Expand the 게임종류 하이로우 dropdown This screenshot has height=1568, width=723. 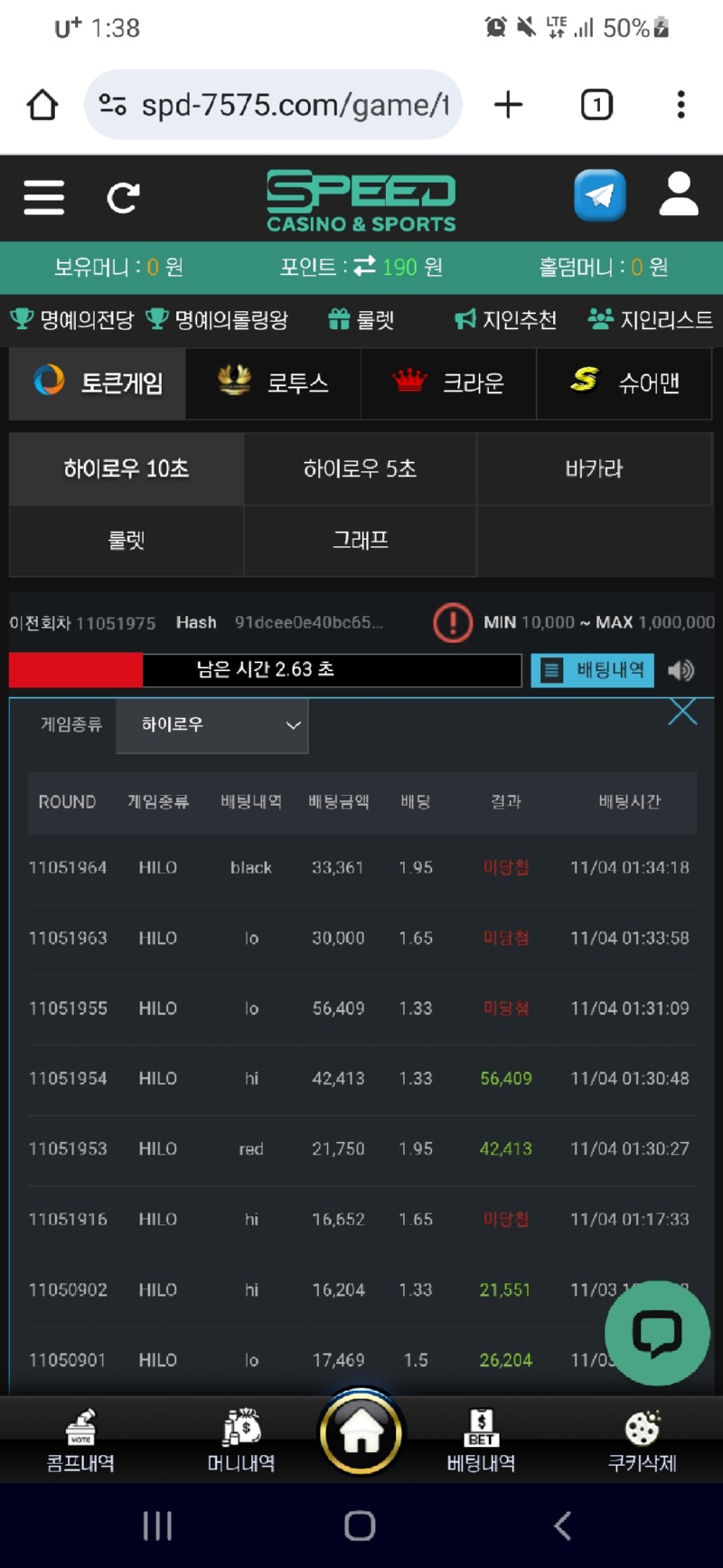tap(213, 725)
